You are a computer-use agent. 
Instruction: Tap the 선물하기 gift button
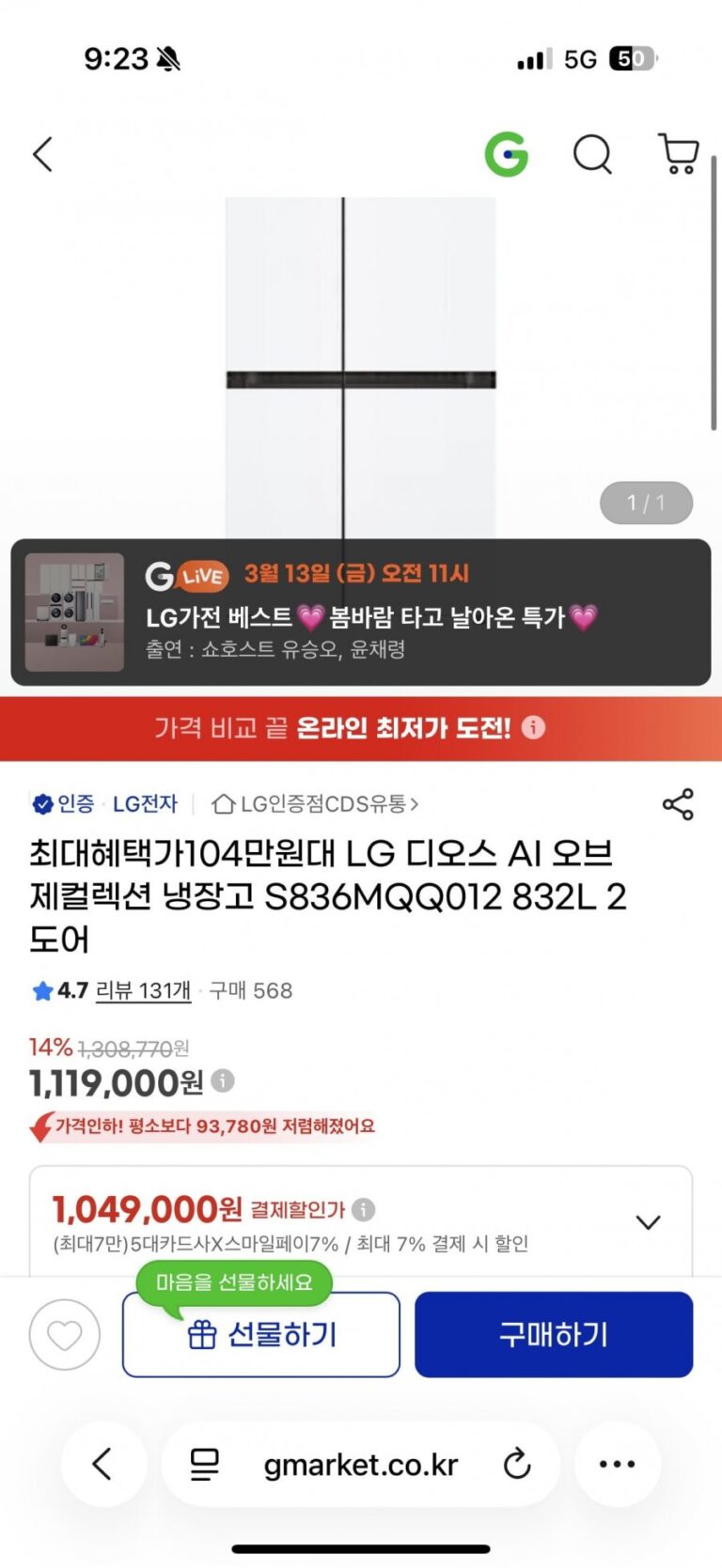(261, 1334)
